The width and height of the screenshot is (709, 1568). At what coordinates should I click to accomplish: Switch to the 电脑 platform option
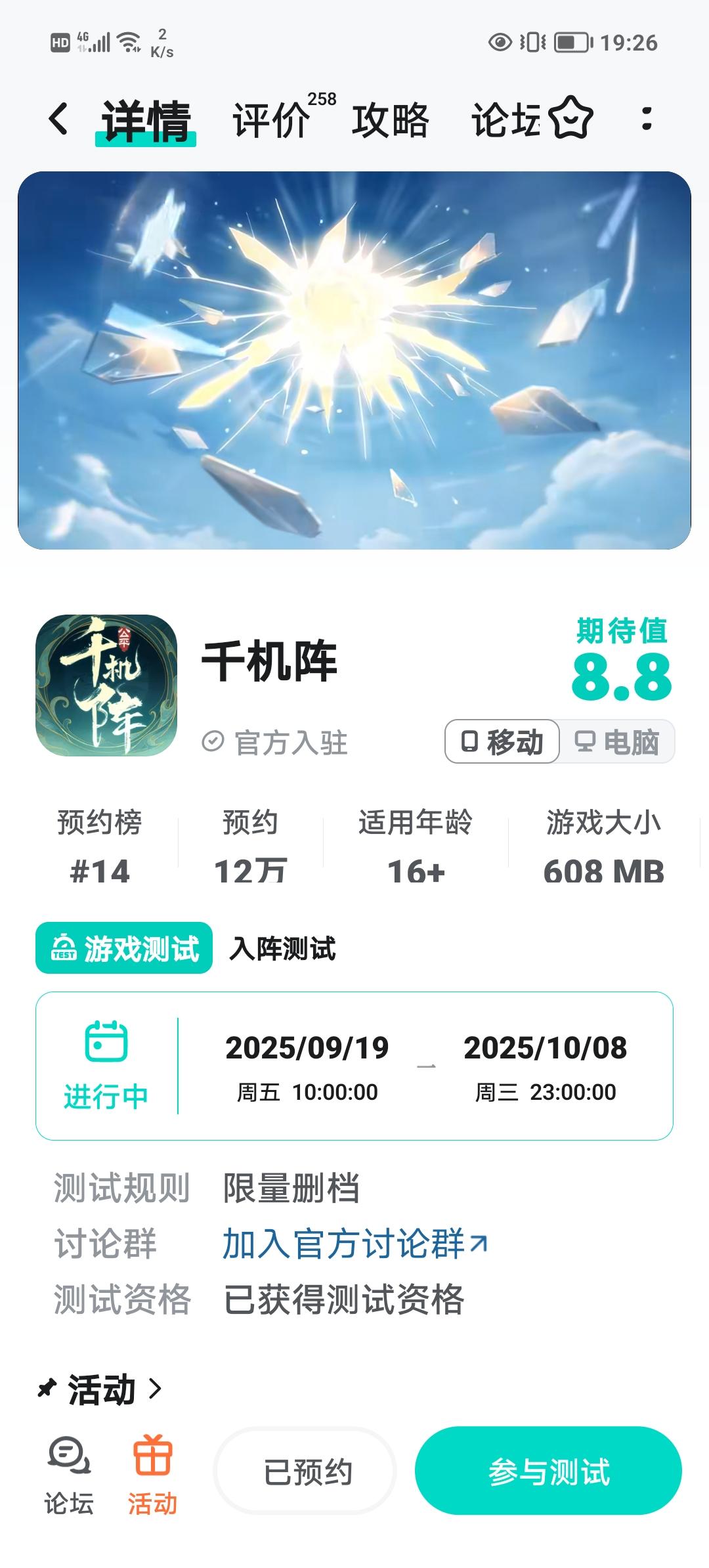pyautogui.click(x=617, y=742)
